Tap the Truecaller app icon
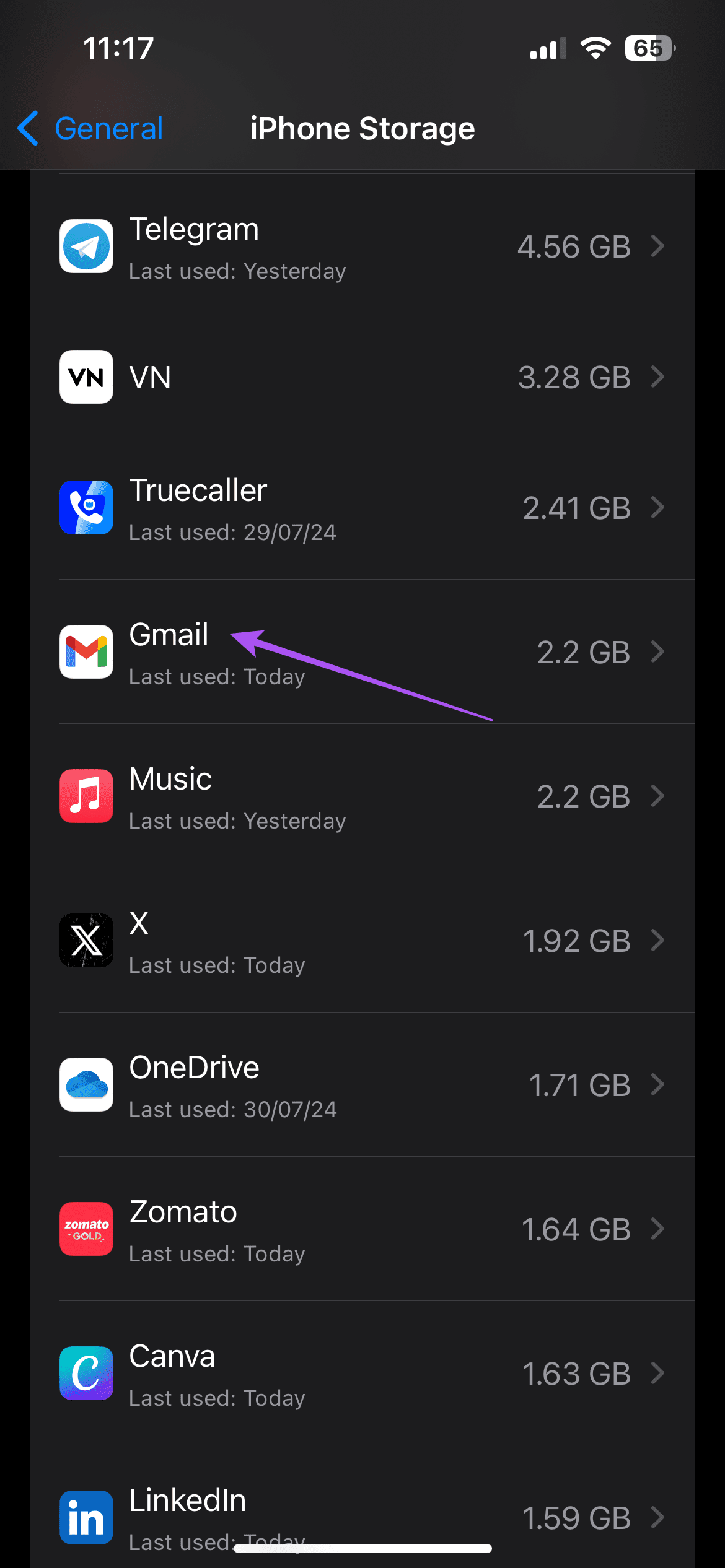725x1568 pixels. tap(86, 508)
